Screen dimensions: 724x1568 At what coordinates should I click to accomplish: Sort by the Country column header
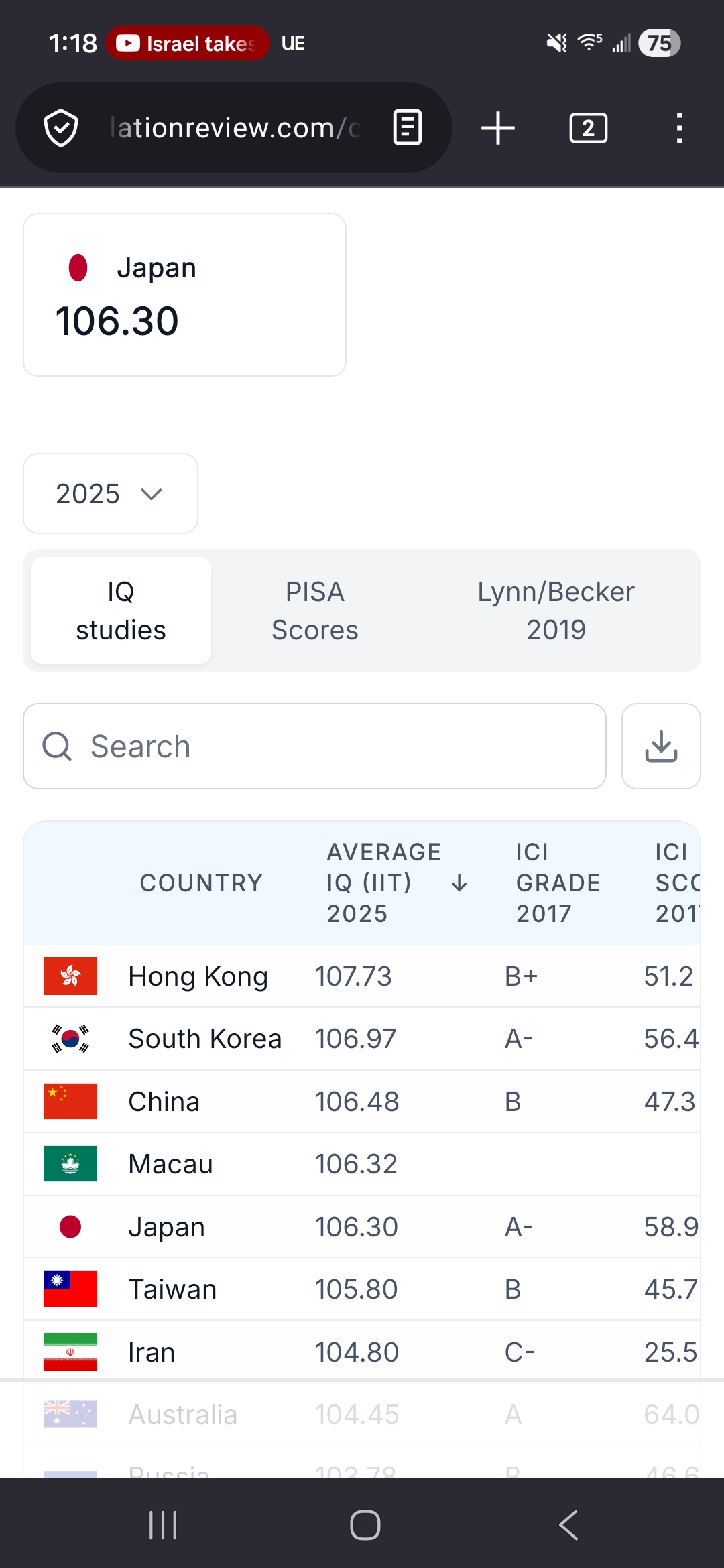[201, 883]
